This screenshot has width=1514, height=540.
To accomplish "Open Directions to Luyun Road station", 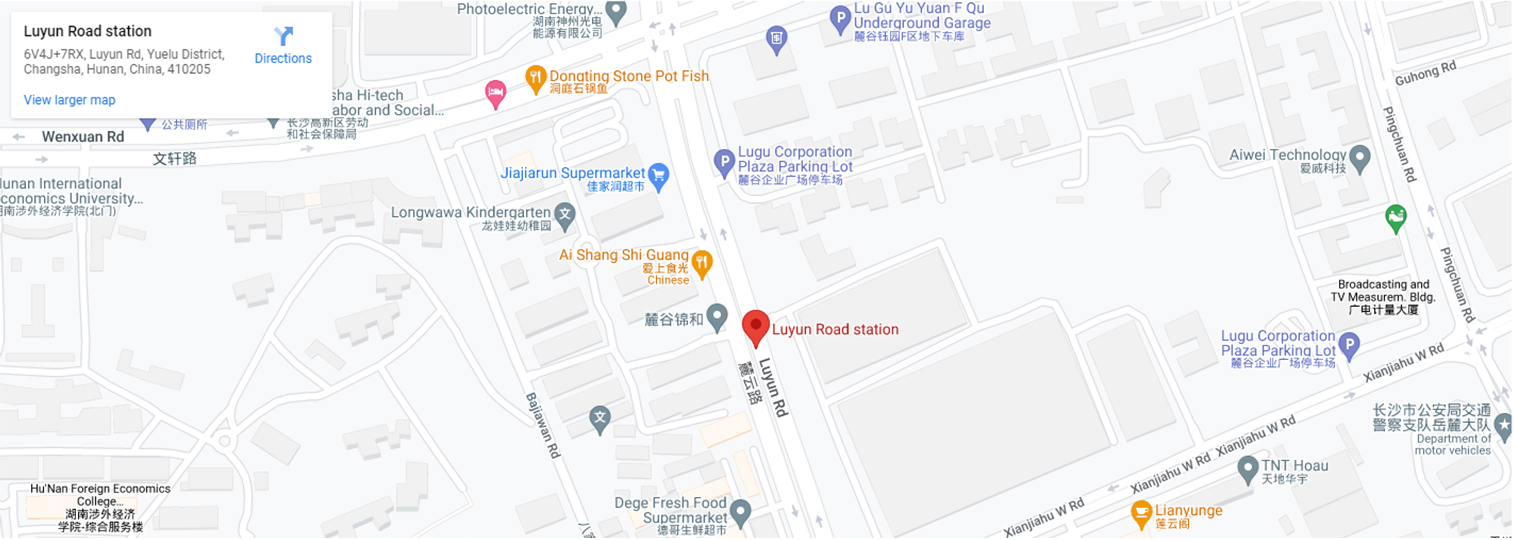I will tap(283, 46).
